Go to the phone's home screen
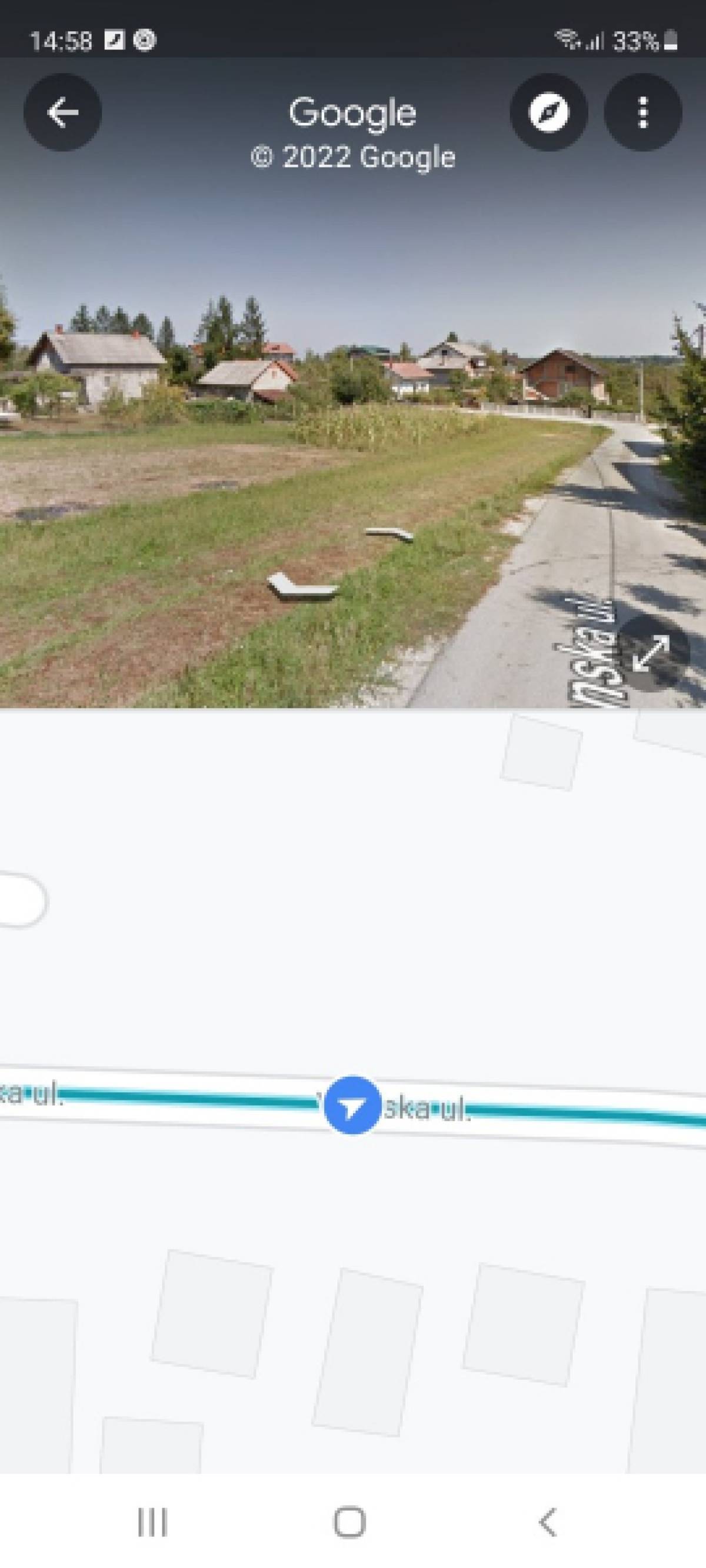Viewport: 706px width, 1568px height. click(350, 1523)
